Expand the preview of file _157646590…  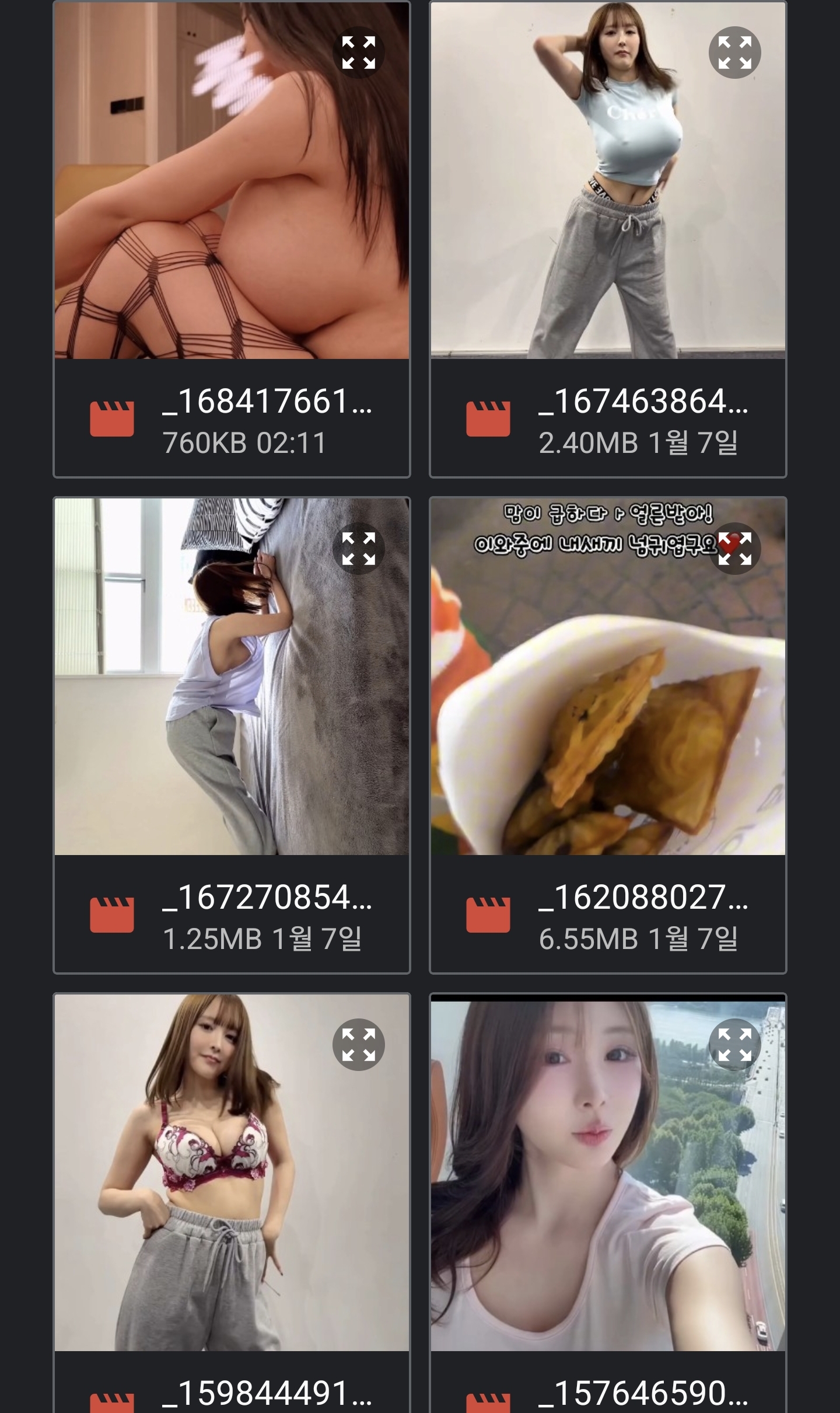(734, 1045)
